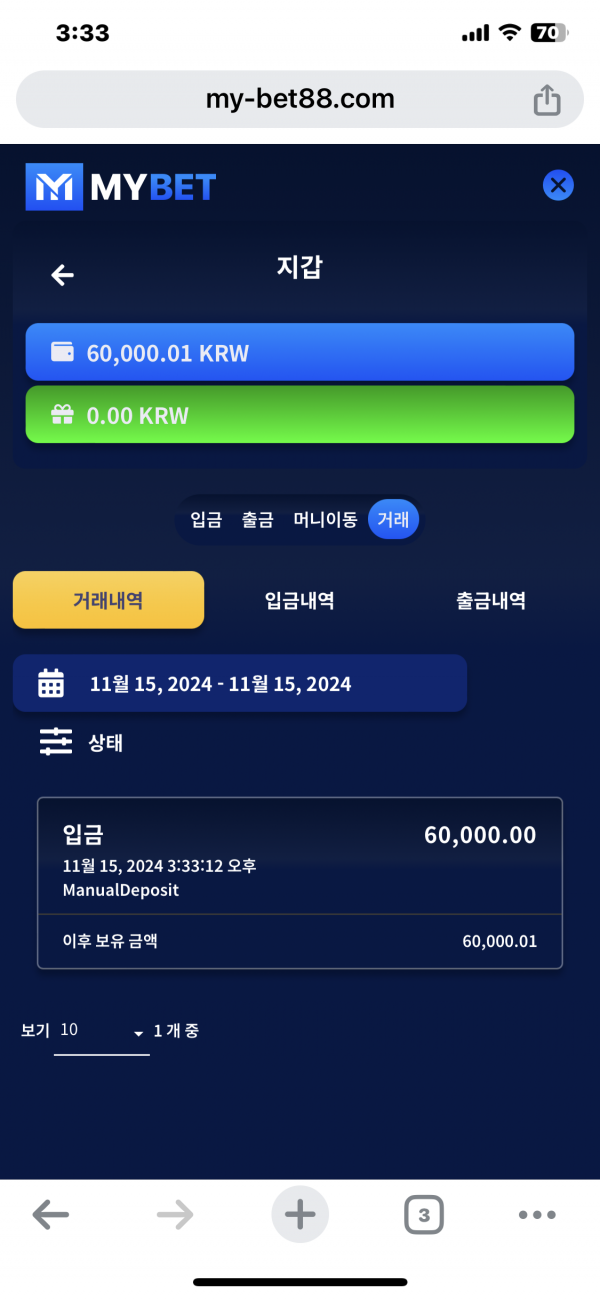600x1299 pixels.
Task: Open a new browser tab
Action: (299, 1215)
